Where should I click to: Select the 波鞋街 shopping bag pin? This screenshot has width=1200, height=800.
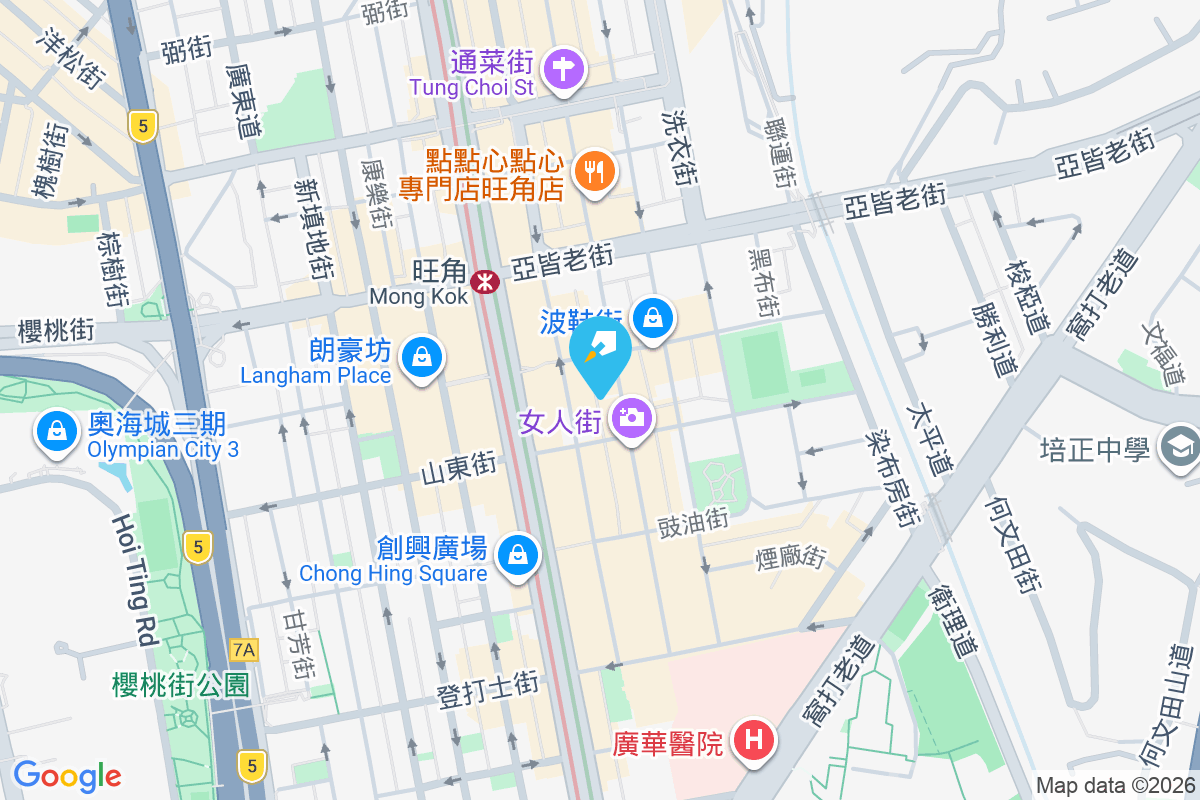tap(653, 318)
